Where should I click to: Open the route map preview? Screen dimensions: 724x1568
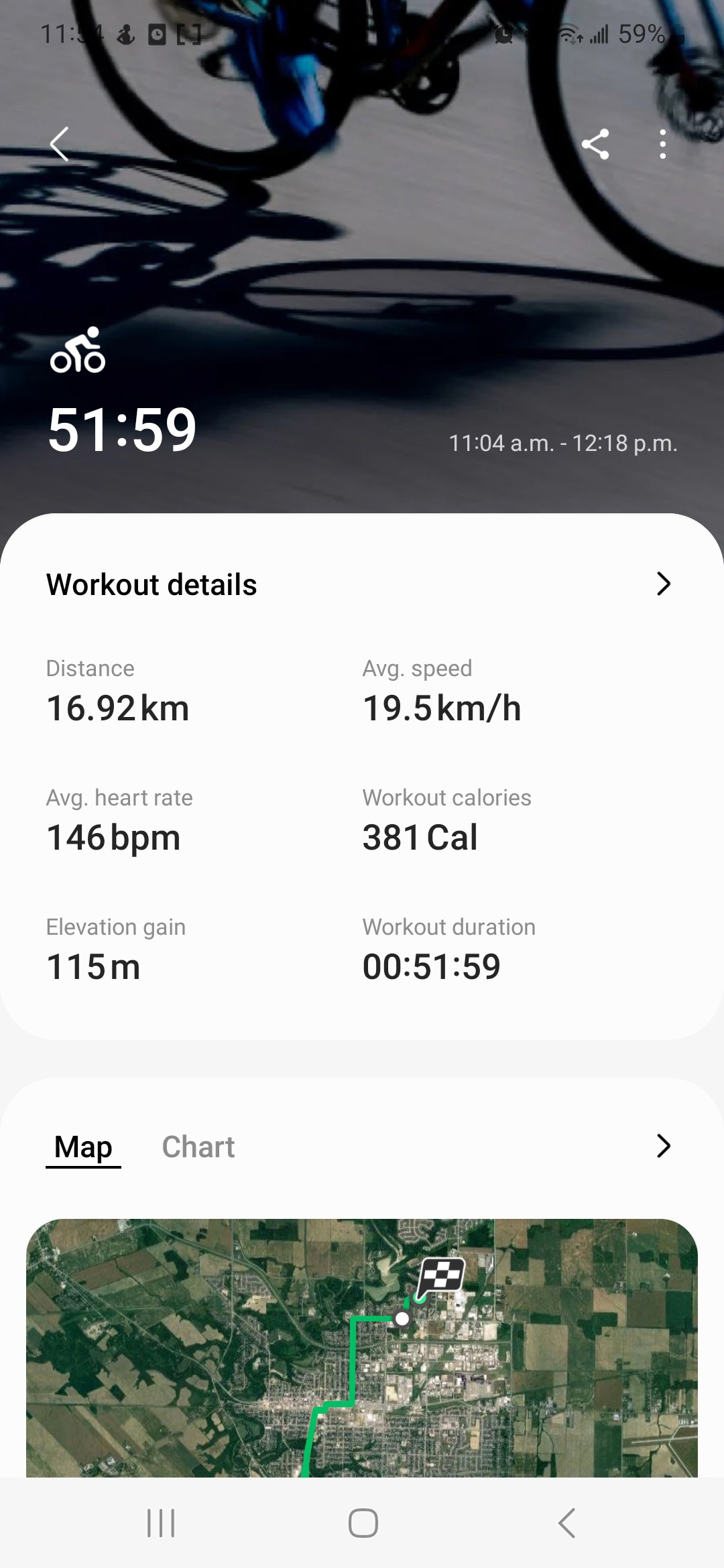(x=362, y=1347)
